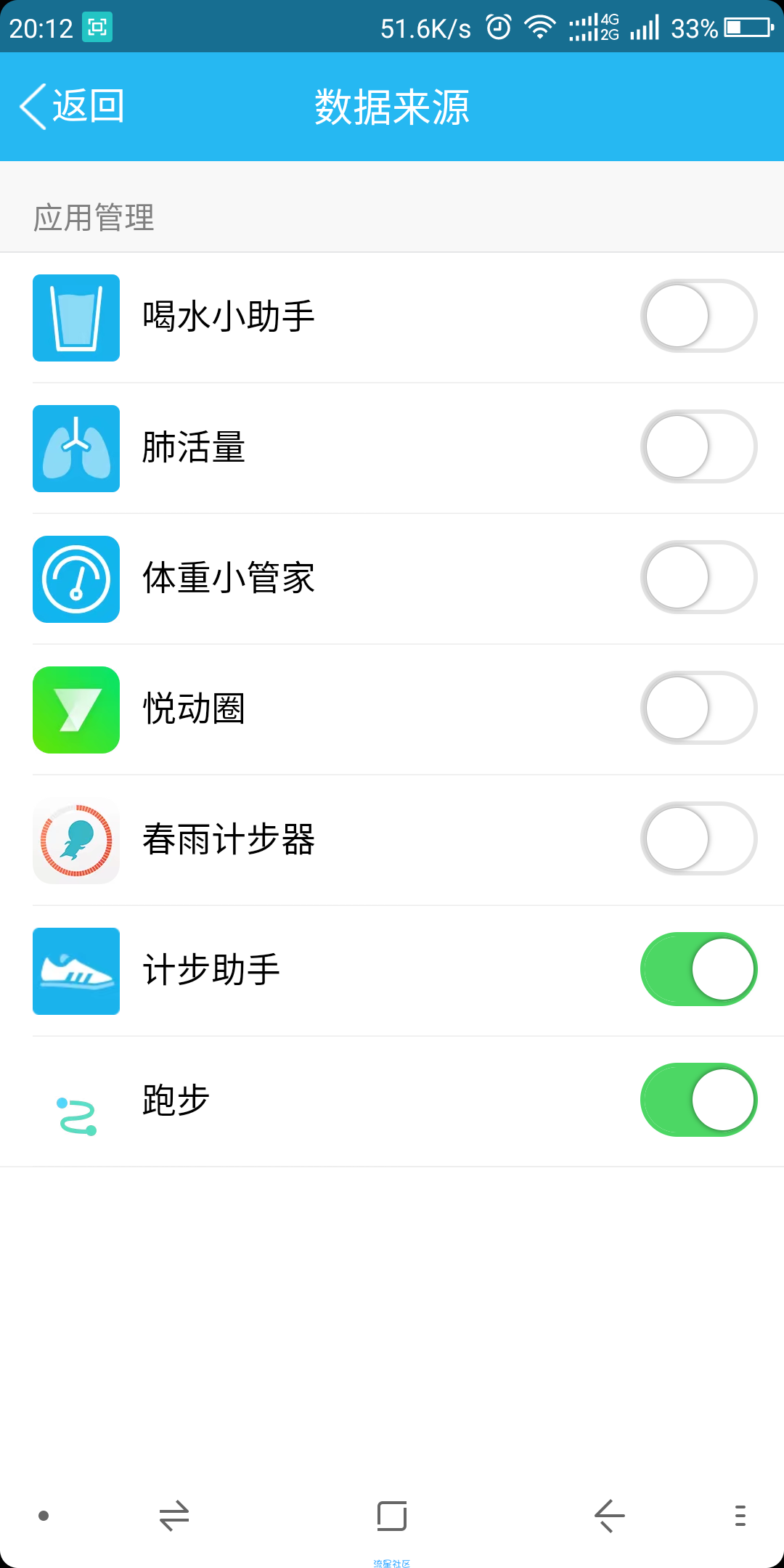Image resolution: width=784 pixels, height=1568 pixels.
Task: Go back using the 返回 button
Action: [x=73, y=106]
